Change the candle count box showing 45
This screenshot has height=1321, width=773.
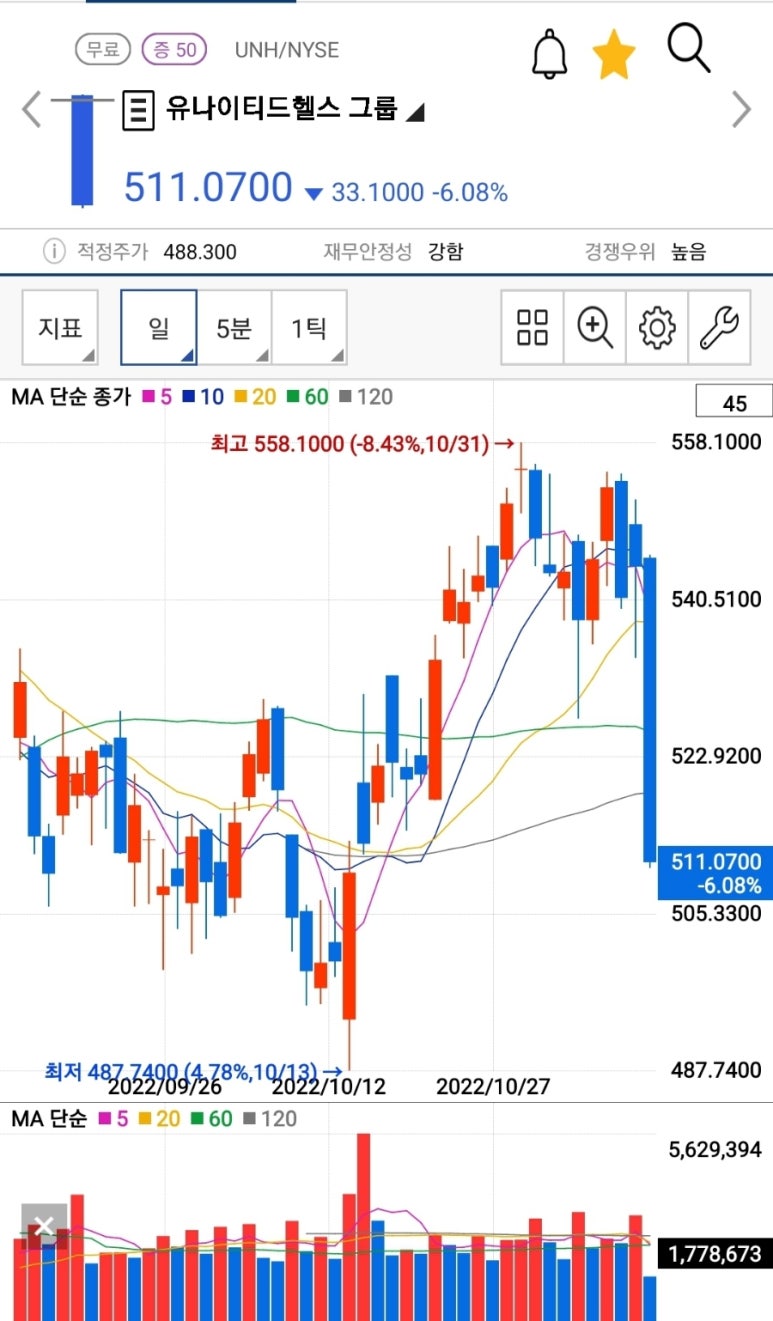(734, 403)
